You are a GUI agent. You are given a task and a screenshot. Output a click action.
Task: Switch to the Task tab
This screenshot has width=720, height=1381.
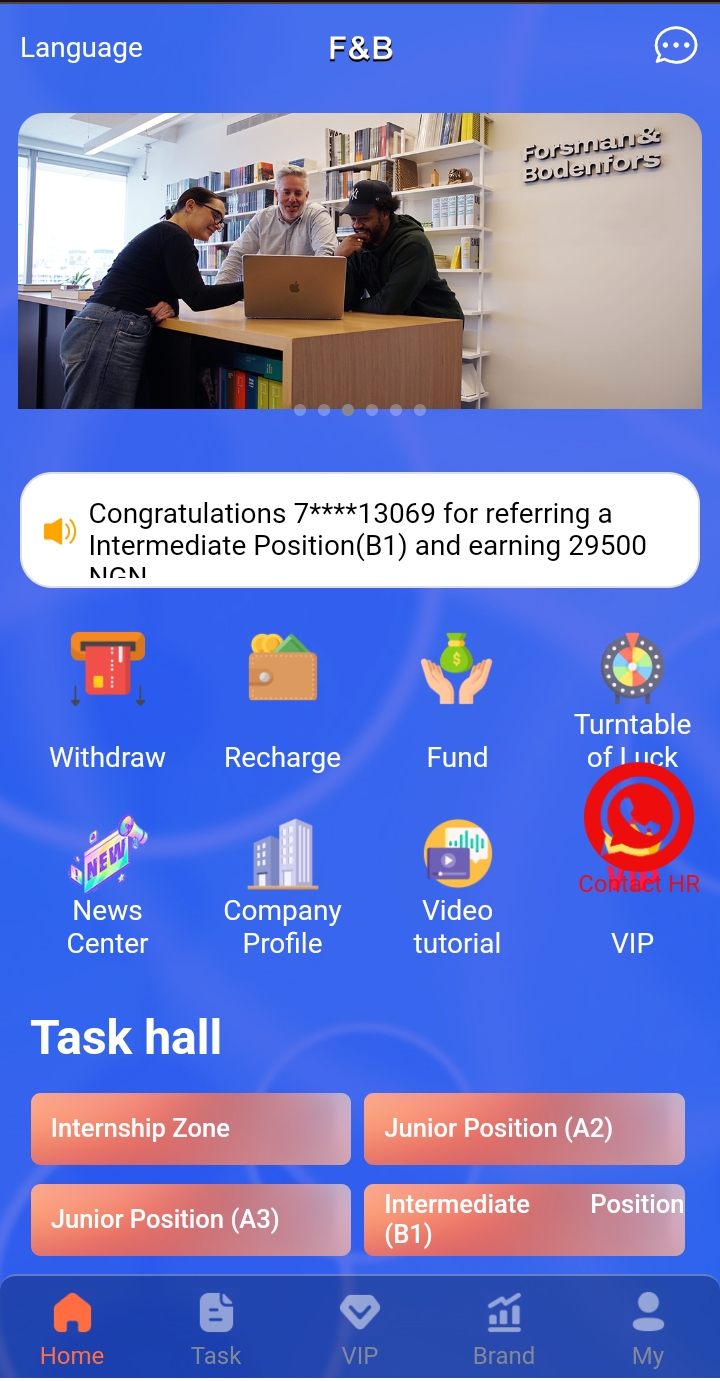coord(216,1330)
